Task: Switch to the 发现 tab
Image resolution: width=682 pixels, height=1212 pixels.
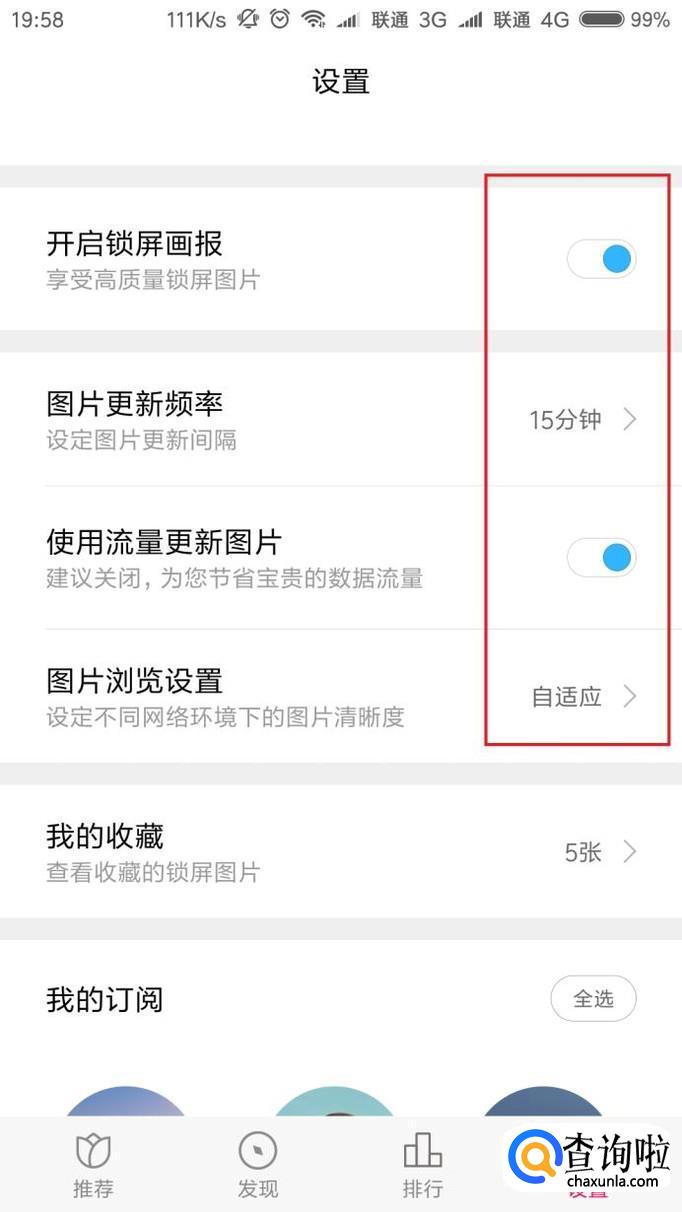Action: (x=258, y=1166)
